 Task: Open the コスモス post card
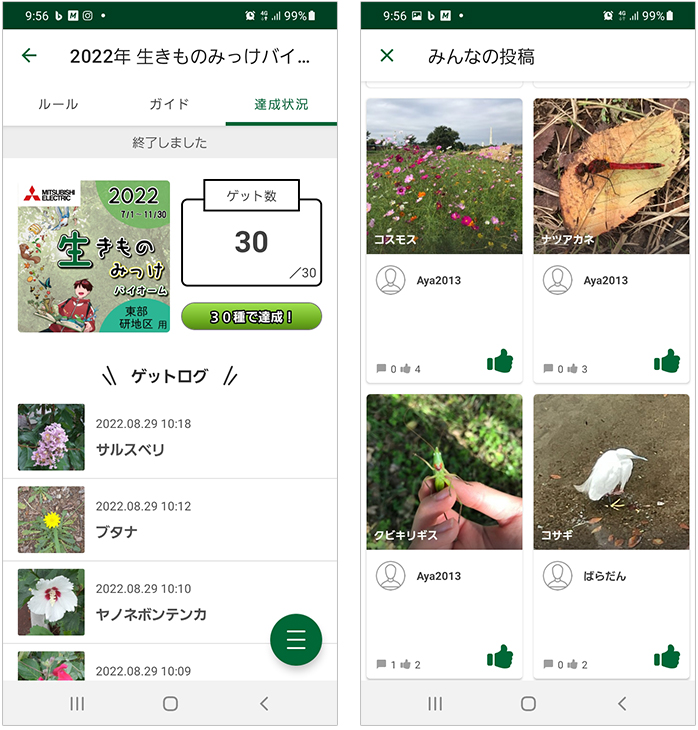[444, 176]
